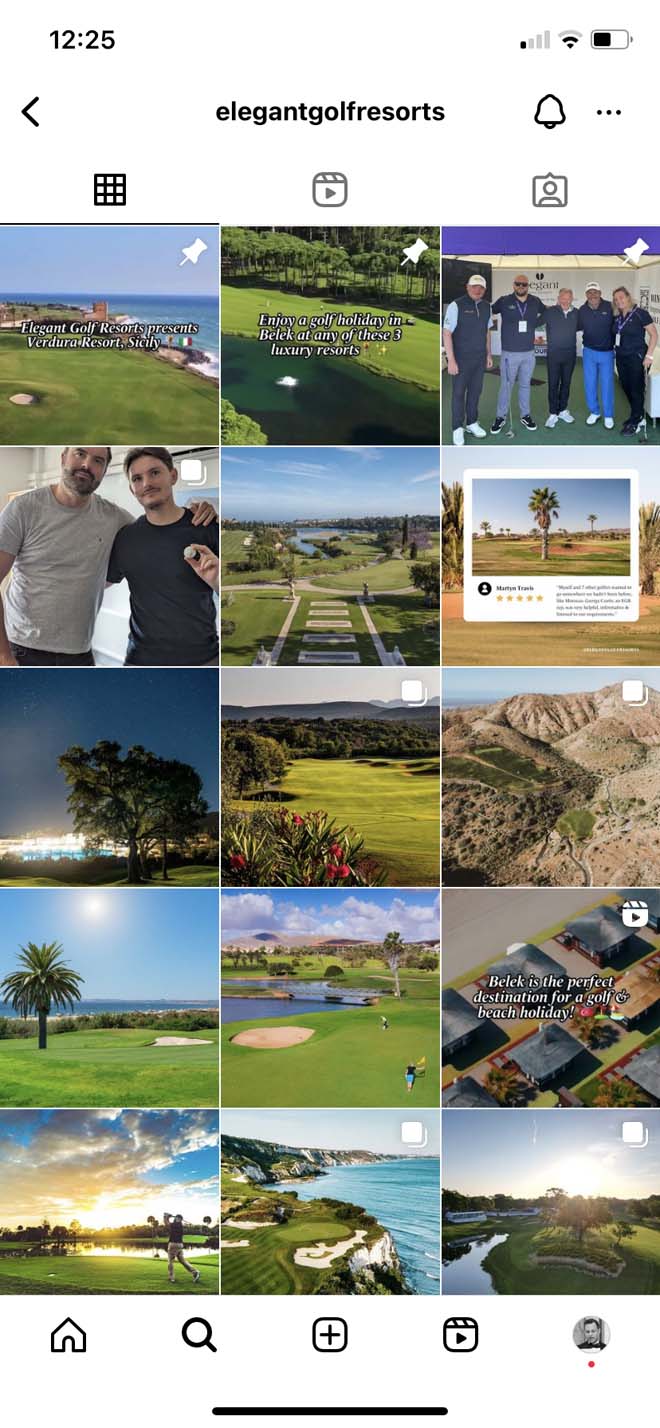The image size is (660, 1428).
Task: Open the three-dot overflow menu
Action: (x=608, y=112)
